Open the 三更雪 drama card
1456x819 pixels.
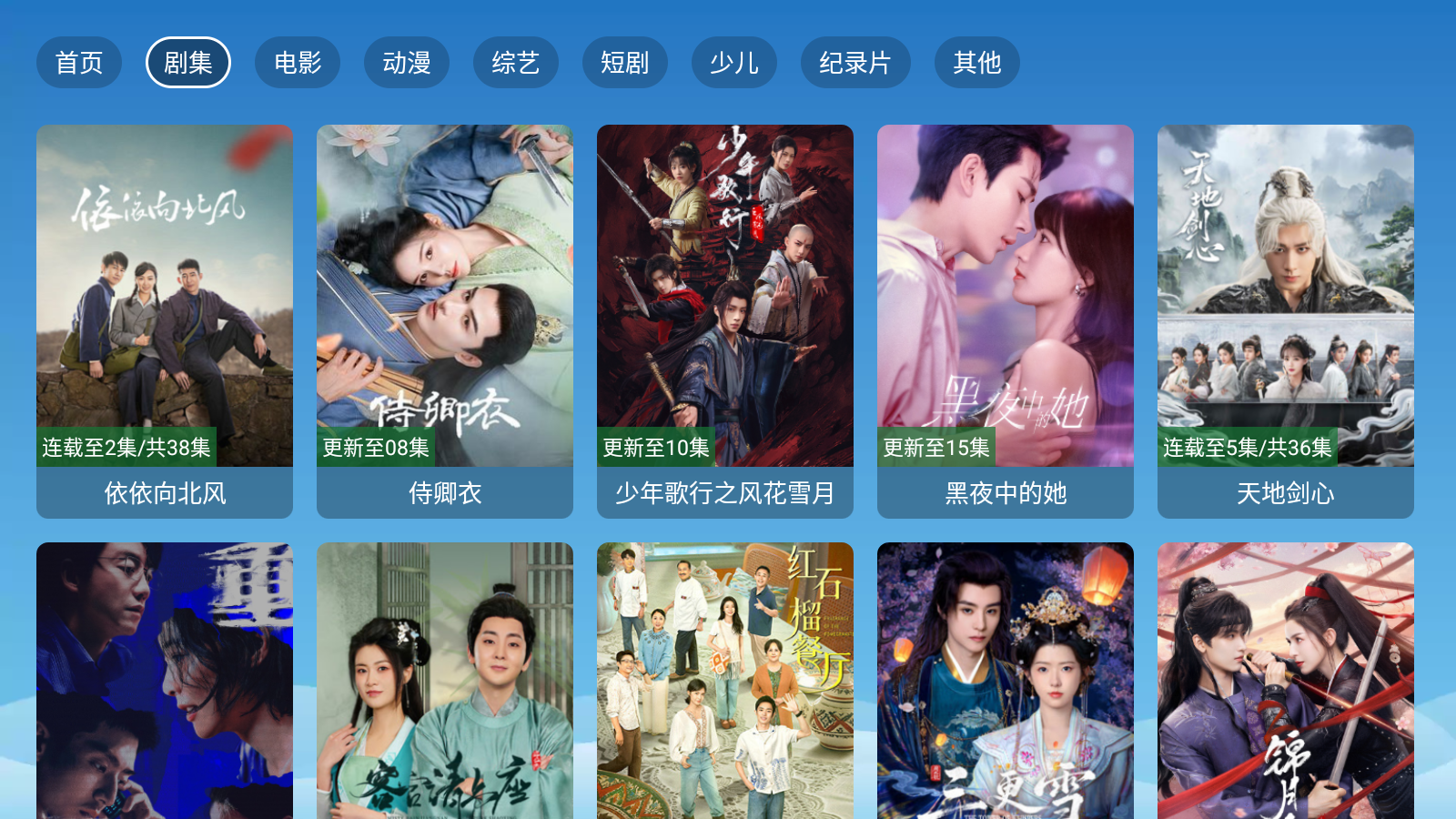tap(1006, 681)
